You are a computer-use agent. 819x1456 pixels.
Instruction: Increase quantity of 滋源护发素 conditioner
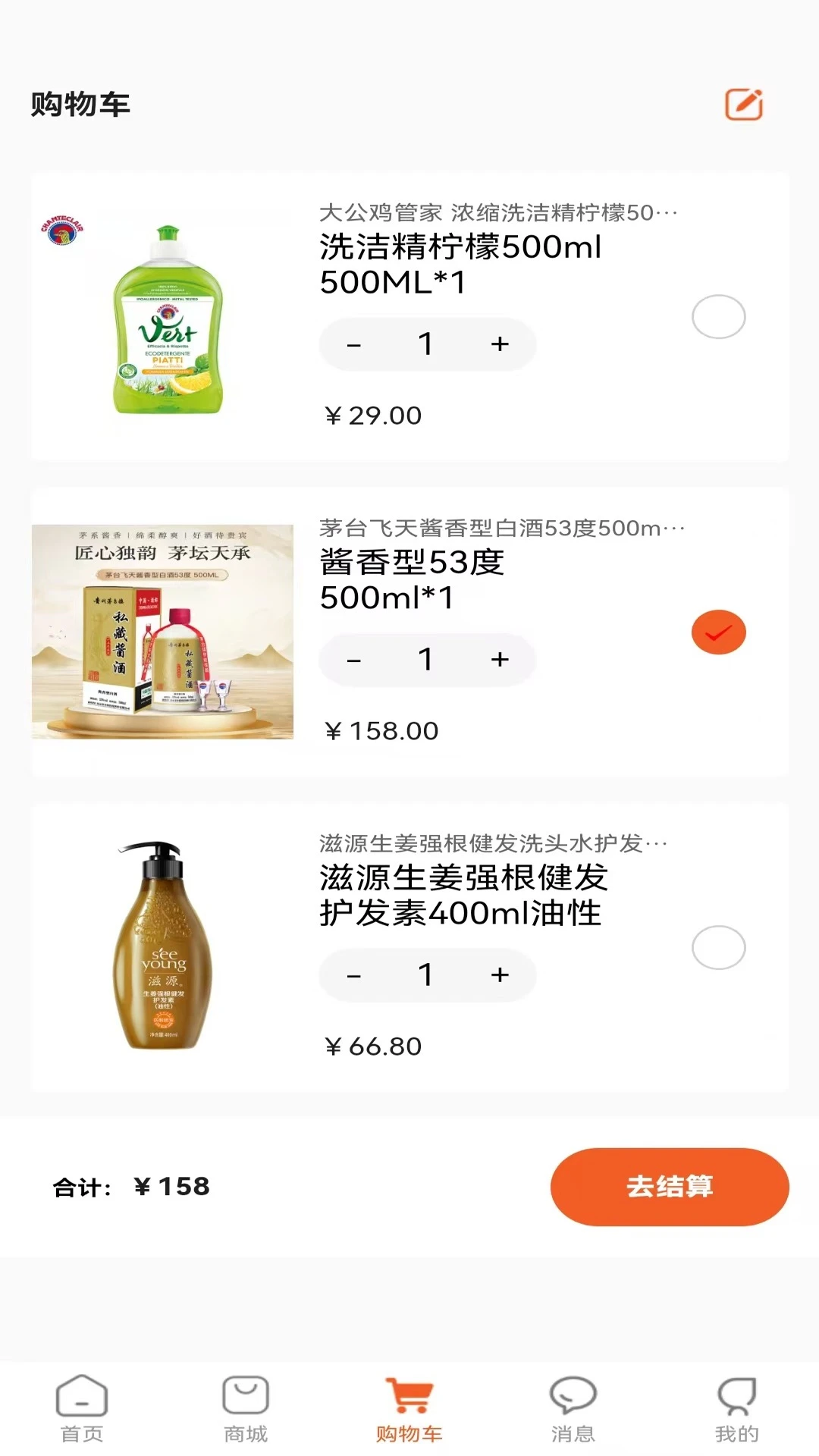(x=500, y=975)
